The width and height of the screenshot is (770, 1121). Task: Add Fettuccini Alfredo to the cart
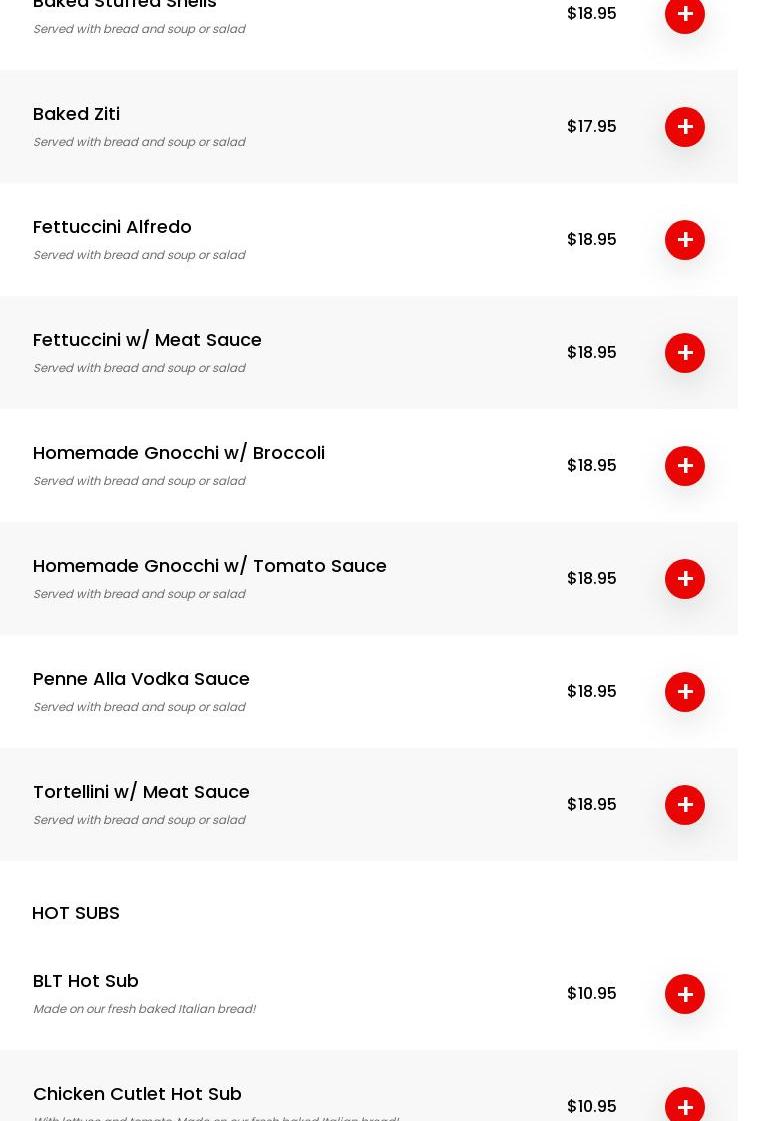pyautogui.click(x=685, y=240)
